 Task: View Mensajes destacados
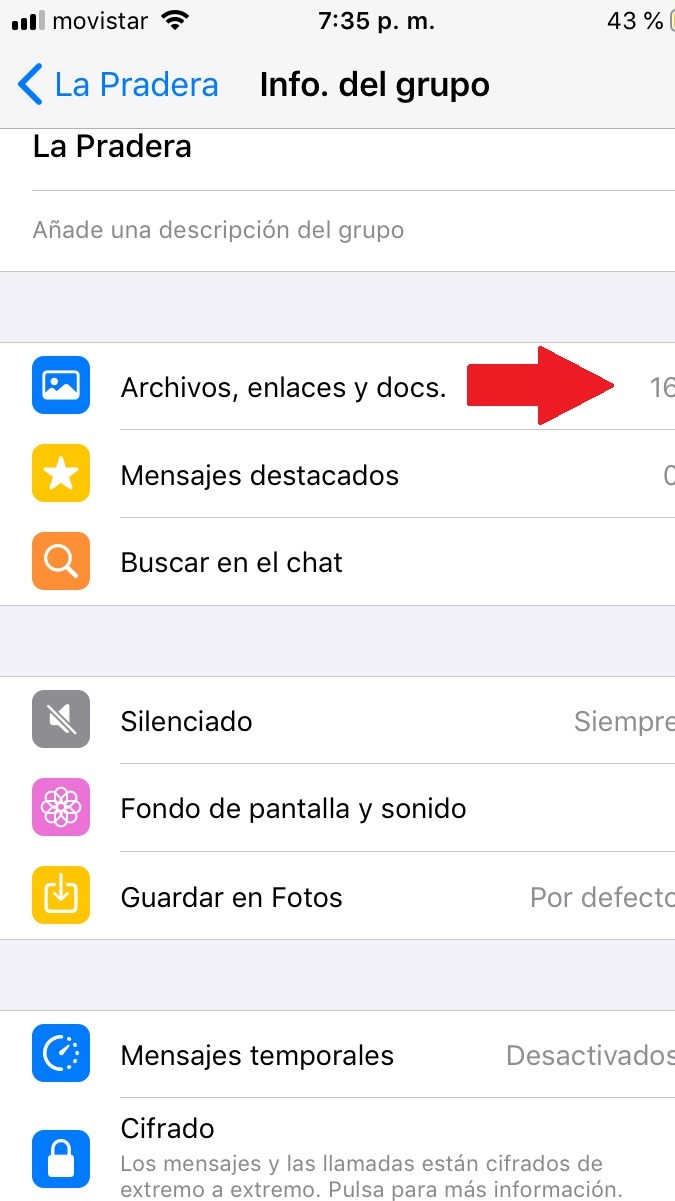pos(337,474)
